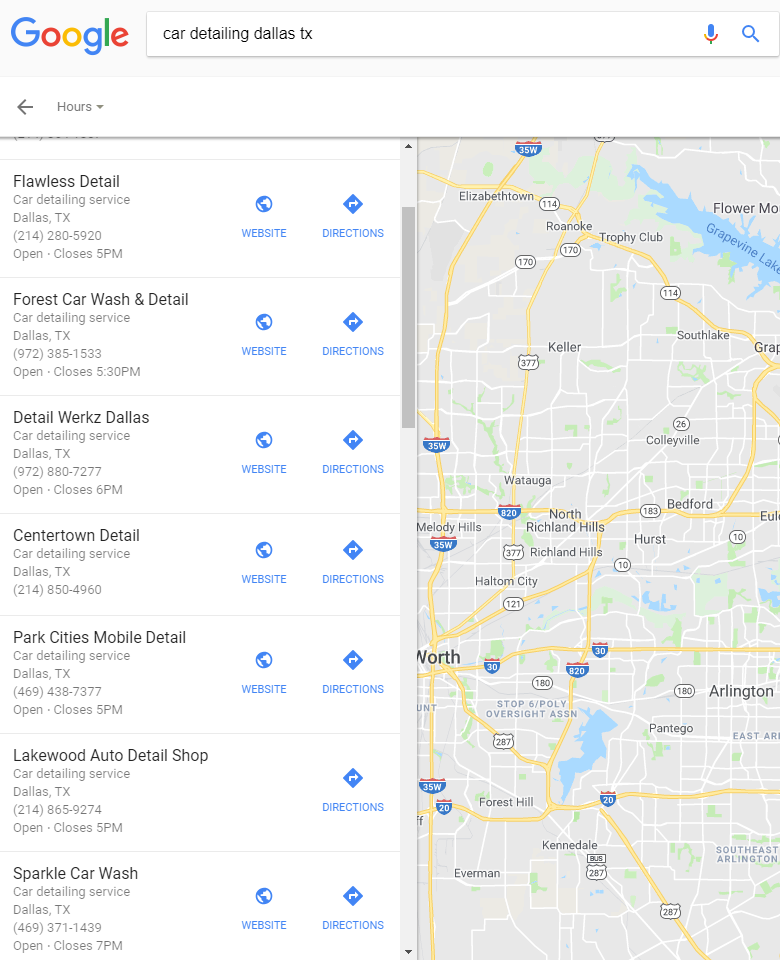Tap the search box with car detailing query

[x=420, y=34]
